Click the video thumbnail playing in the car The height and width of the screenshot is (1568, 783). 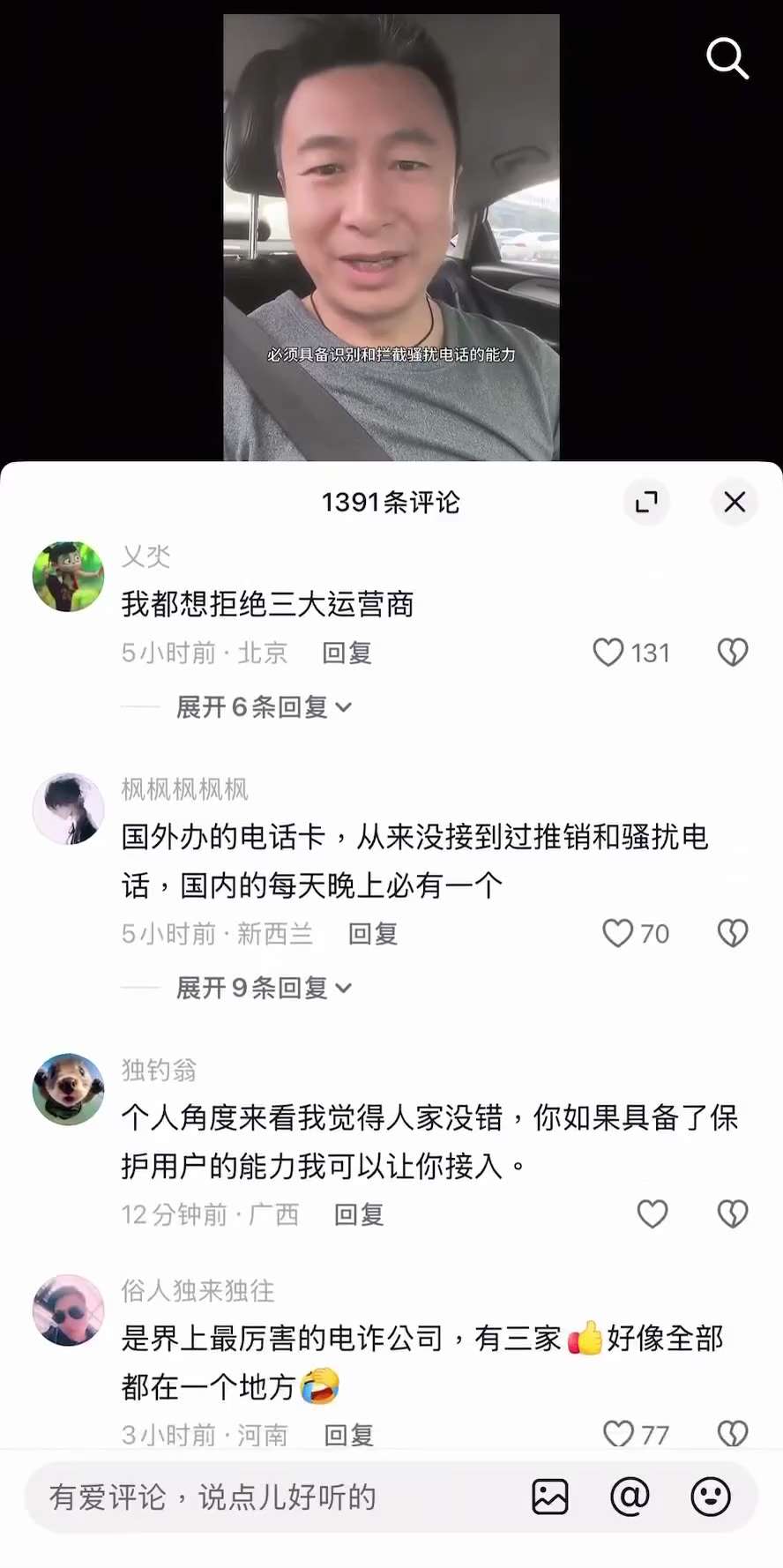[391, 238]
